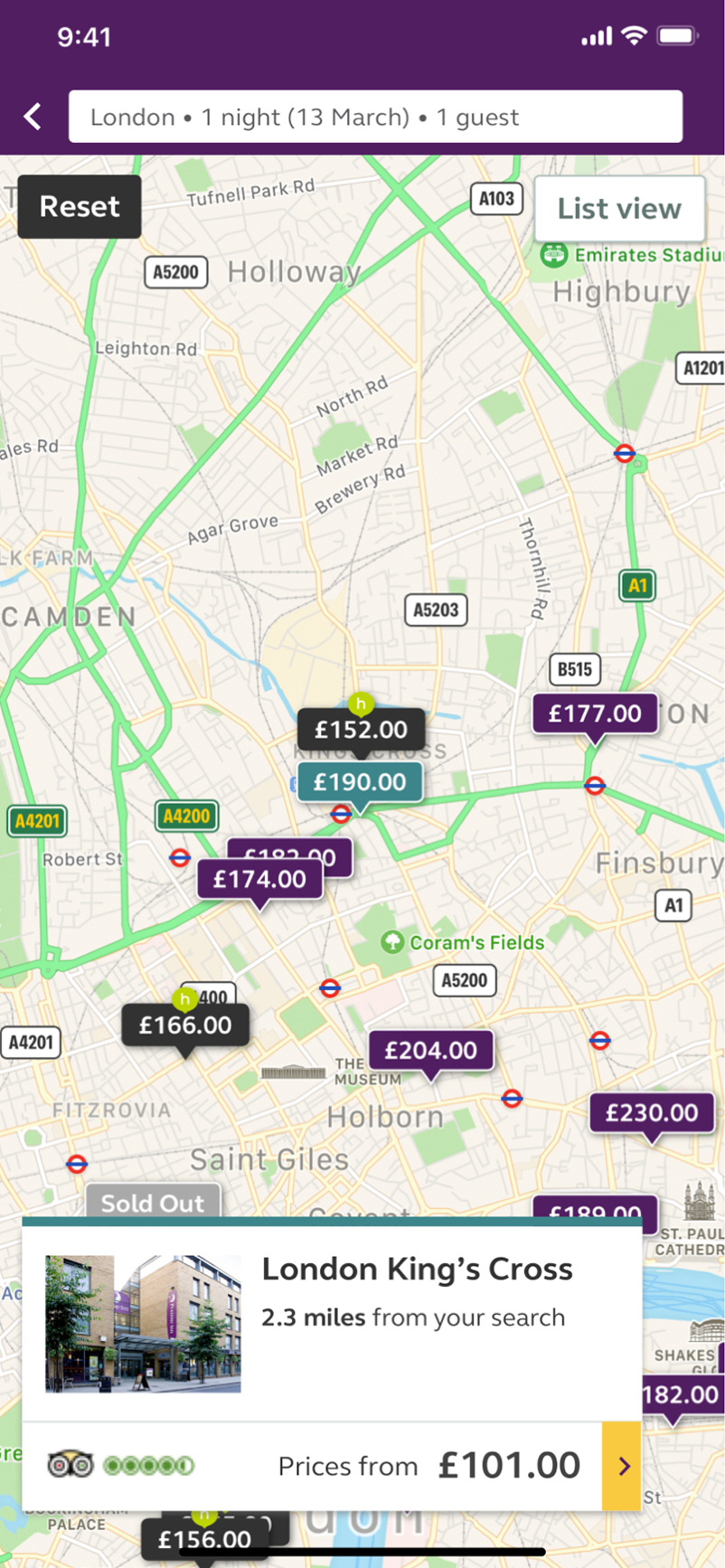Open hotel details with the yellow arrow
This screenshot has height=1568, width=725.
622,1466
